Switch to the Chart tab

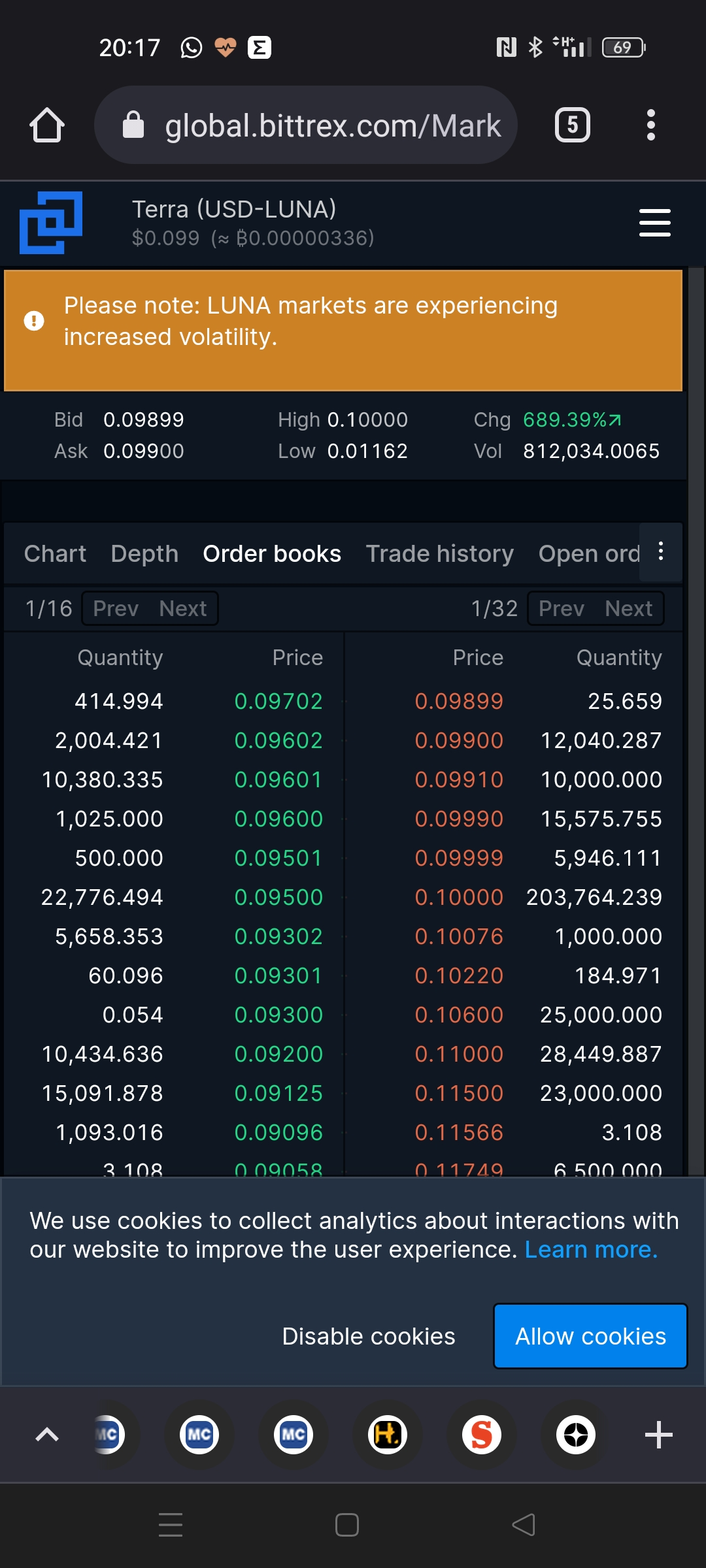pyautogui.click(x=55, y=553)
